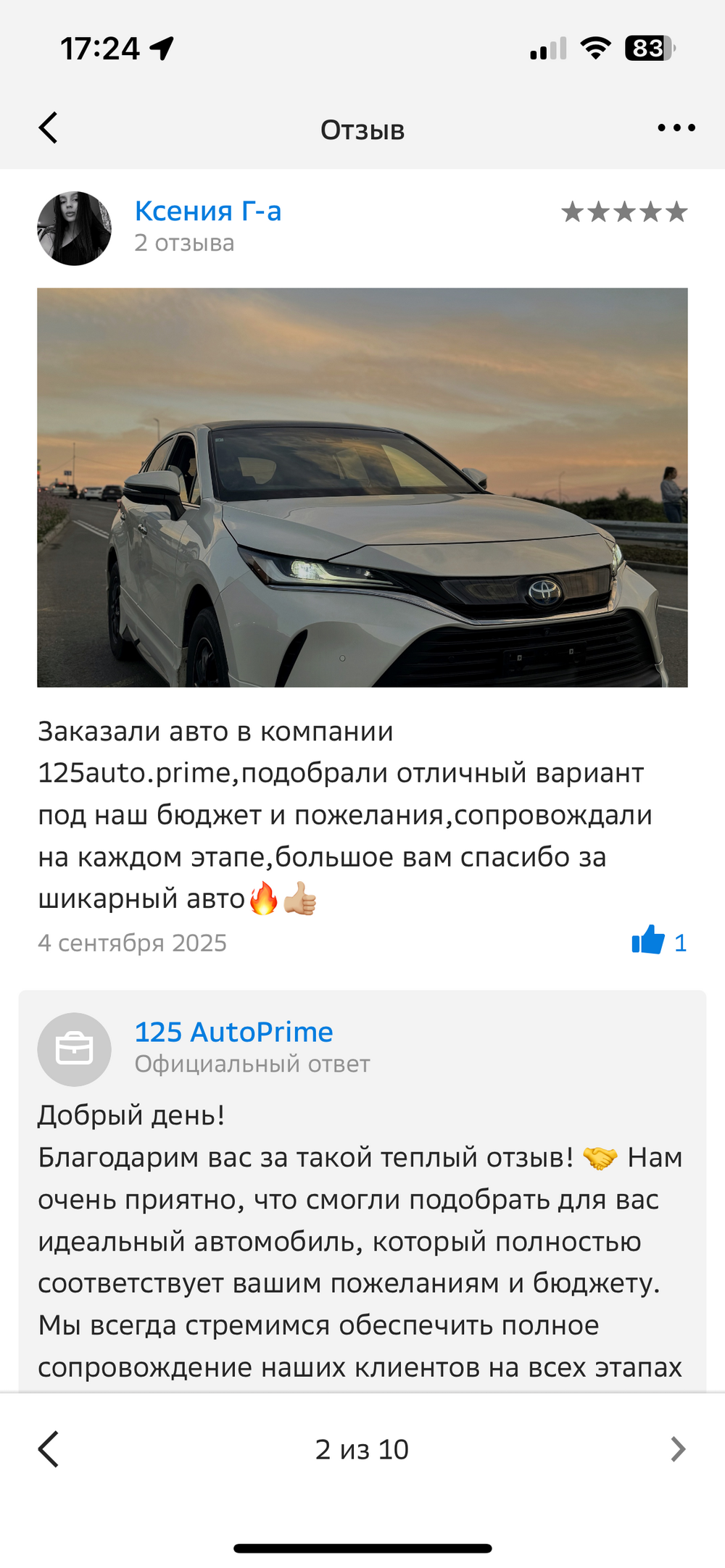Image resolution: width=725 pixels, height=1568 pixels.
Task: Go back from the Отзыв screen
Action: point(49,128)
